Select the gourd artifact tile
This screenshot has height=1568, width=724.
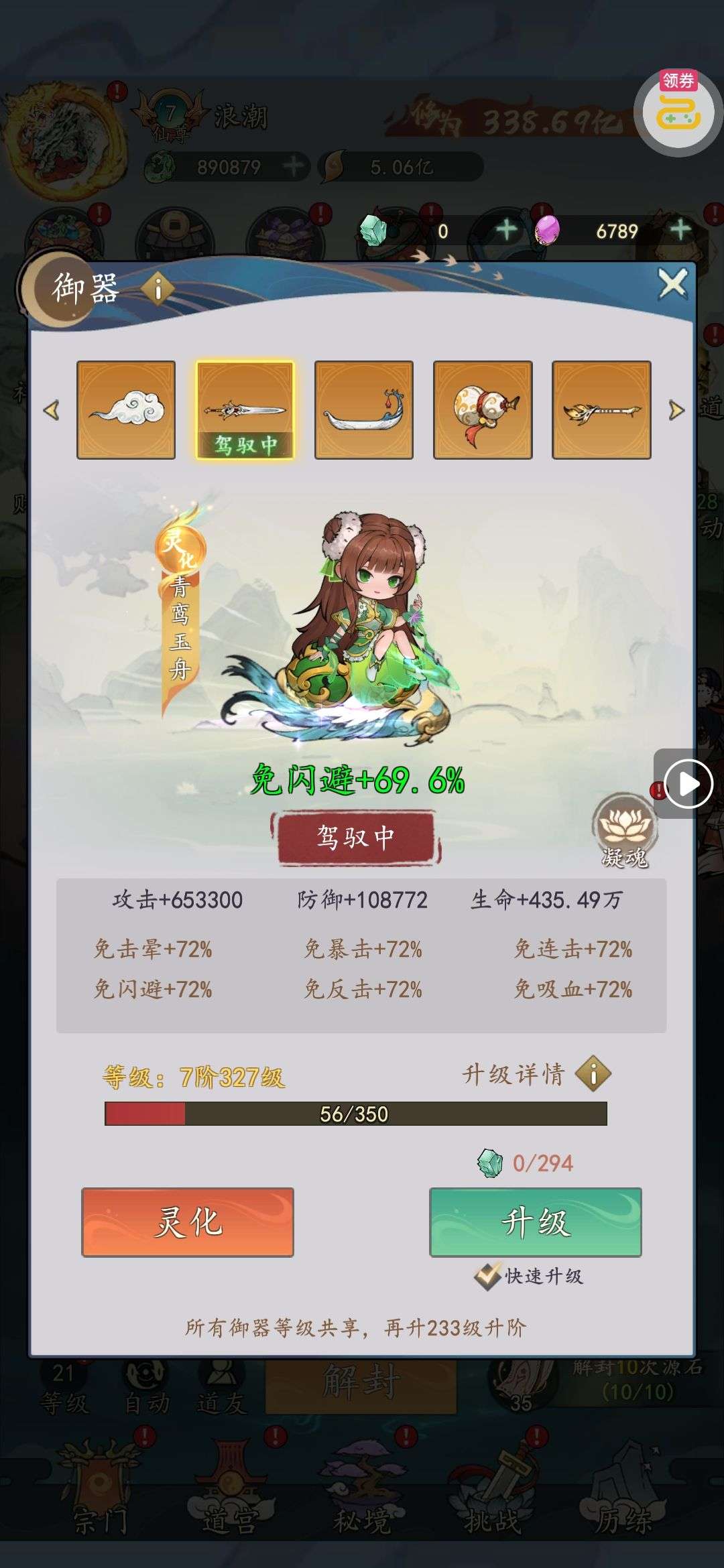pyautogui.click(x=483, y=409)
